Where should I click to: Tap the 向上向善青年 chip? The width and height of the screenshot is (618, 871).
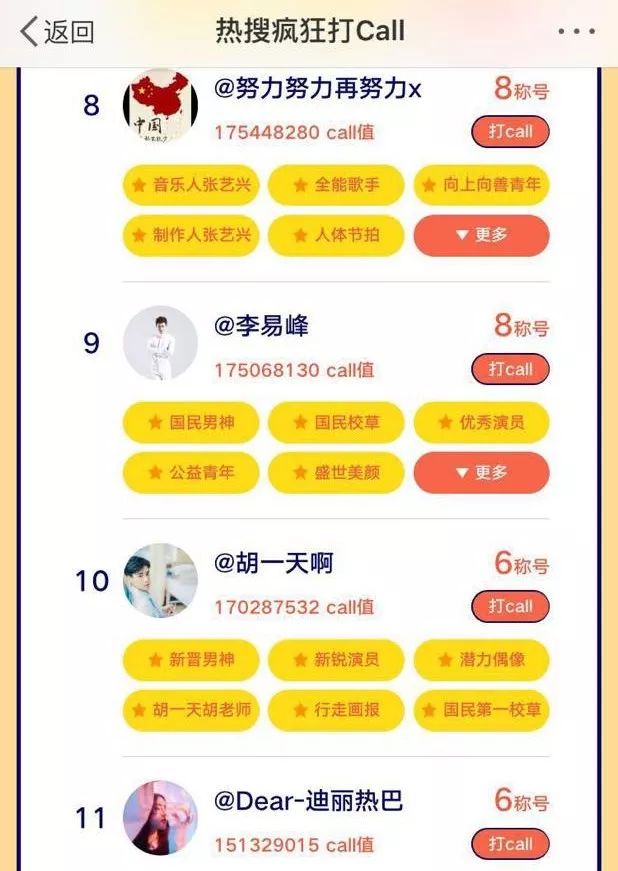coord(481,184)
